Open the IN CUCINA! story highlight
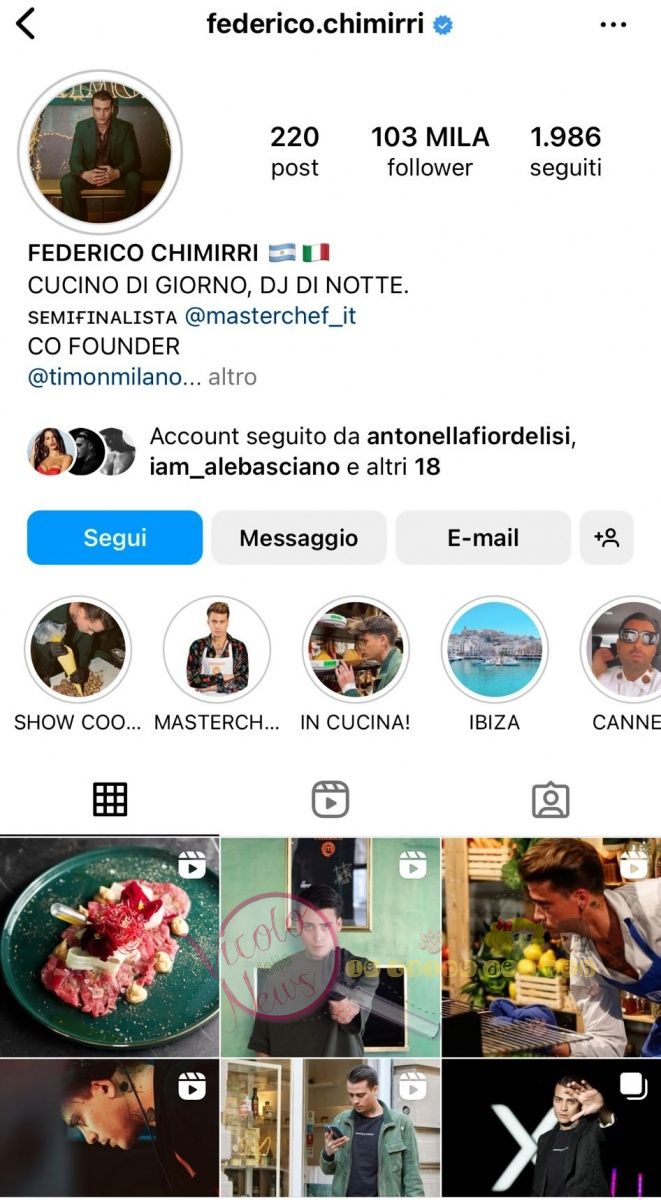 [355, 650]
